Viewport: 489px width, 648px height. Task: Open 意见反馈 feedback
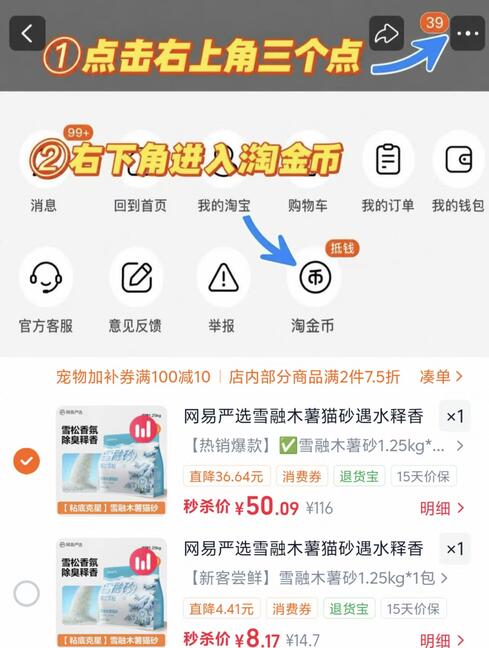coord(135,291)
